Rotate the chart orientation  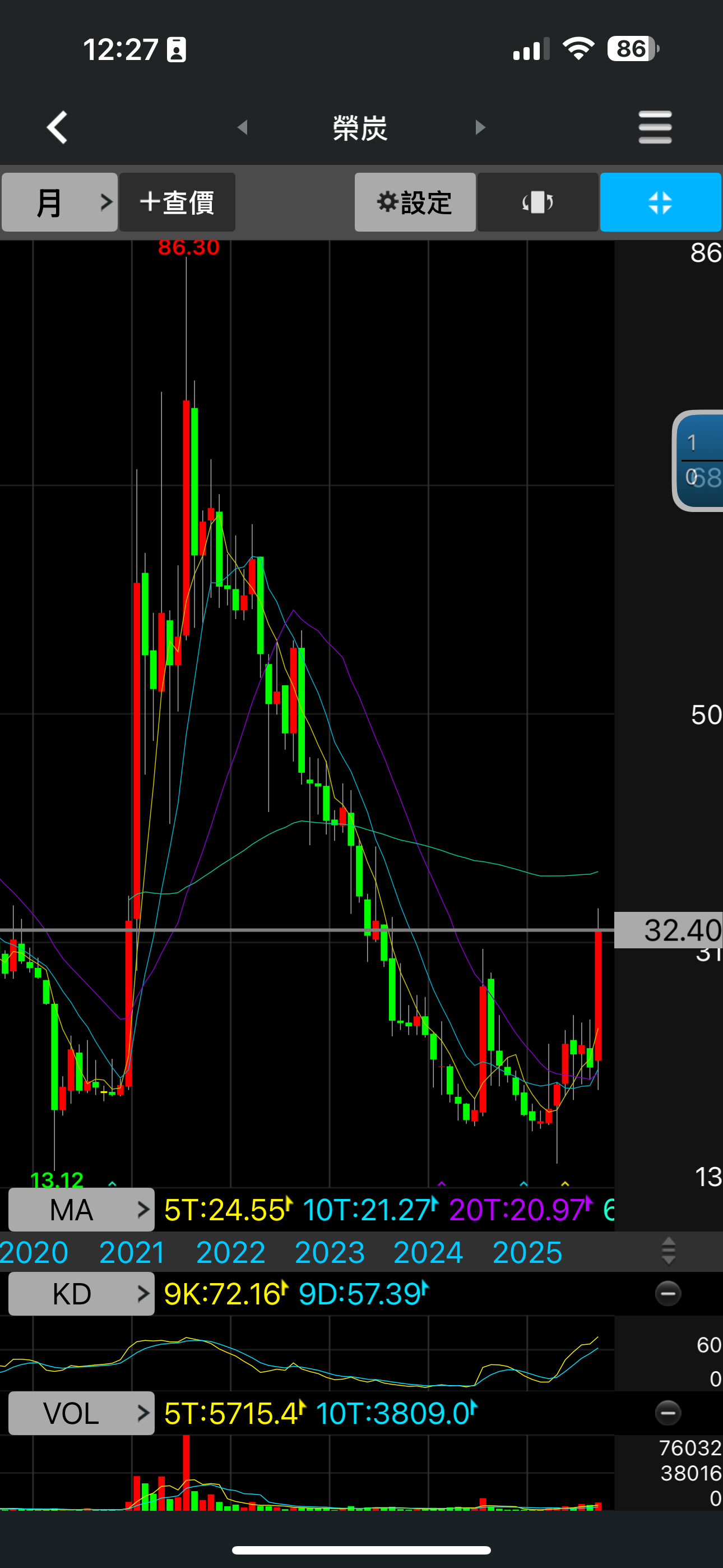[x=537, y=202]
